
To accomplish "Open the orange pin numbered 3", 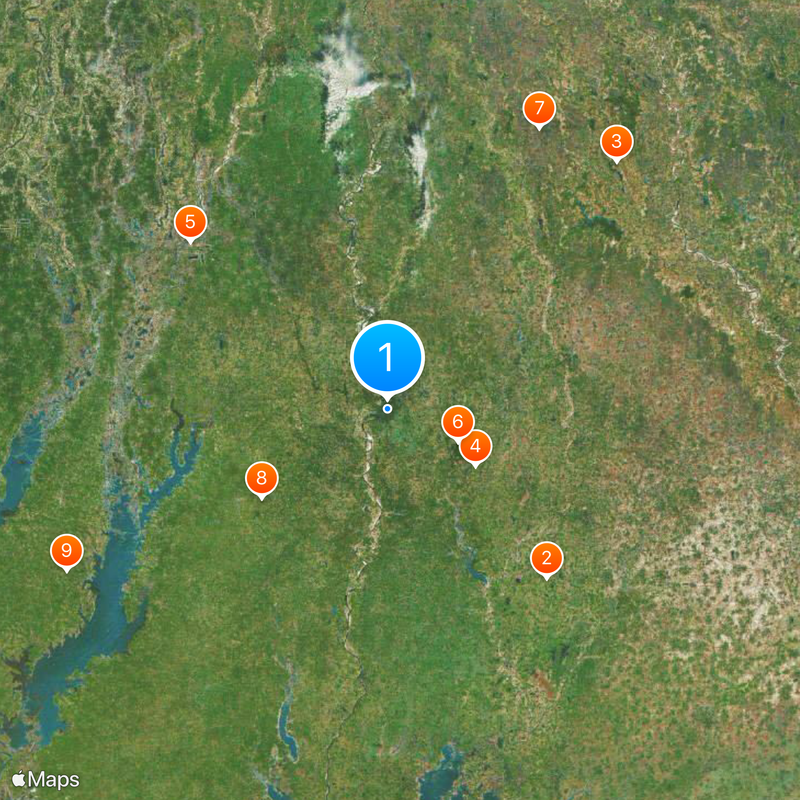I will (x=616, y=142).
